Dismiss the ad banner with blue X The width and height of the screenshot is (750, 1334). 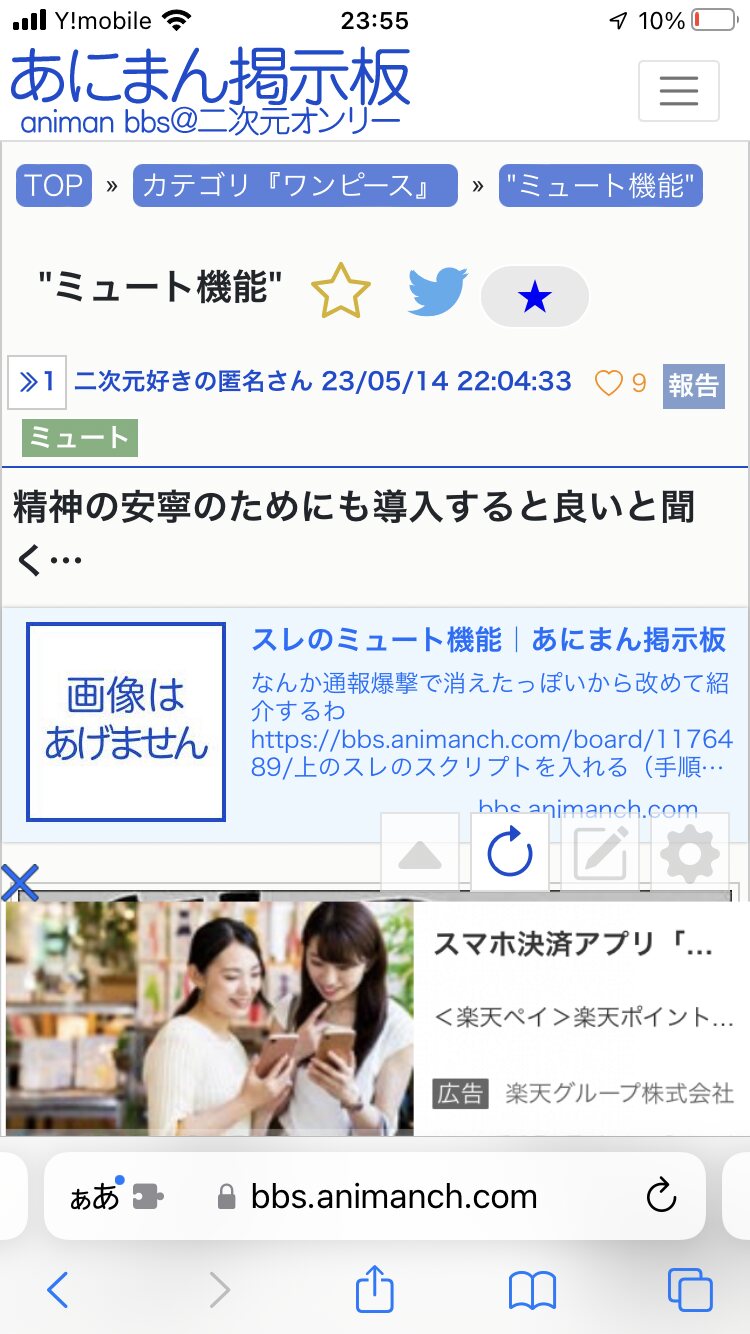(19, 883)
